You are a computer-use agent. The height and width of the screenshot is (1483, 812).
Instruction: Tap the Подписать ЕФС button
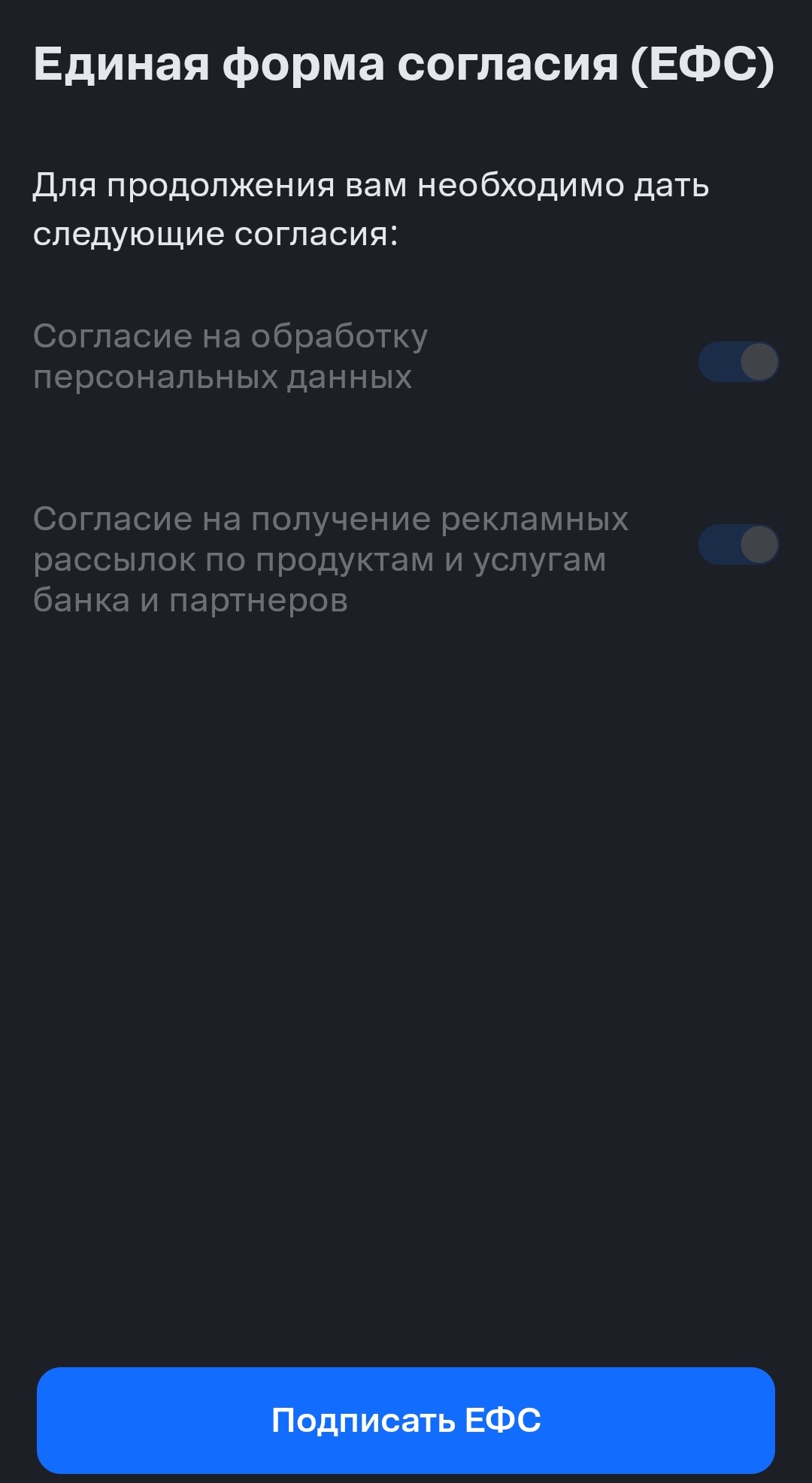(406, 1420)
